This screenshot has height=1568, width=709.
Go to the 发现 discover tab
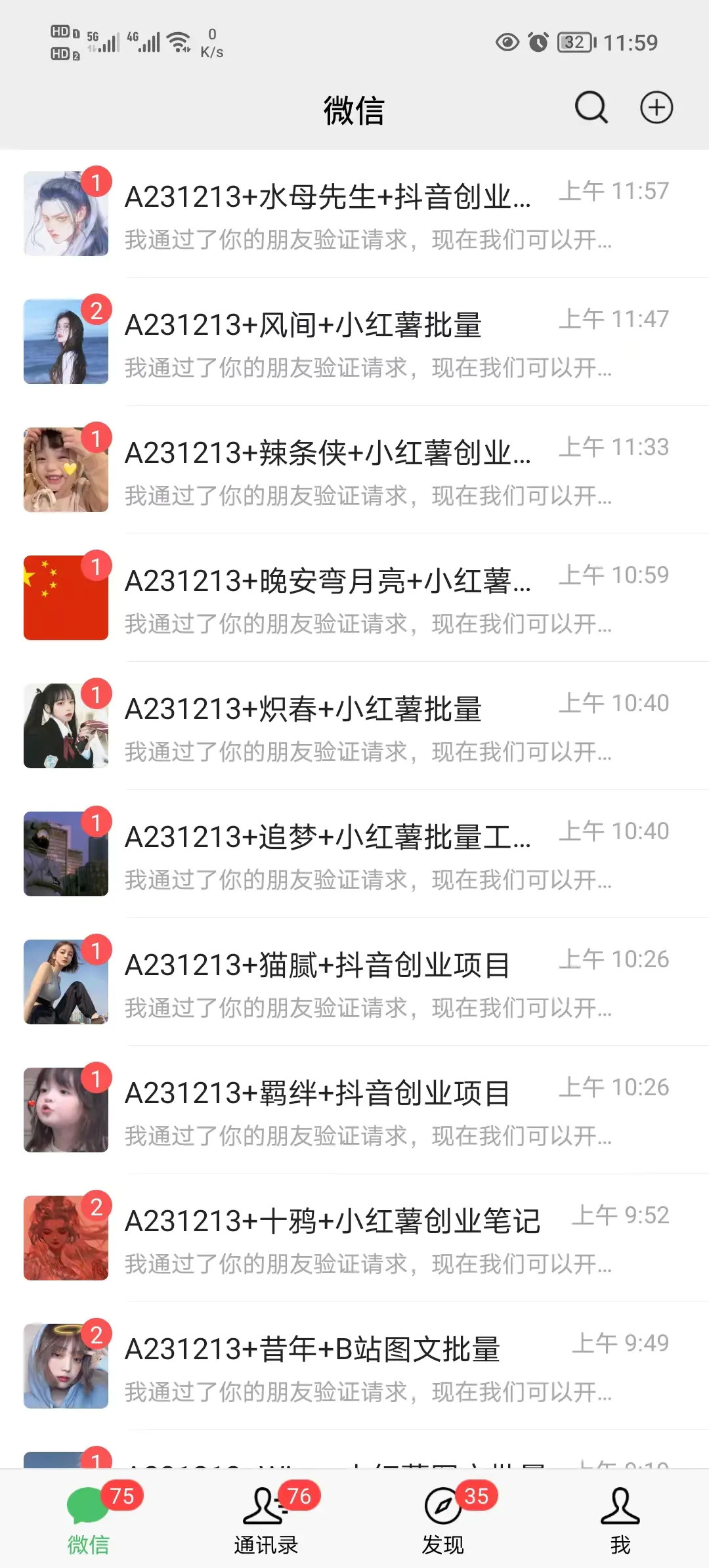click(443, 1518)
